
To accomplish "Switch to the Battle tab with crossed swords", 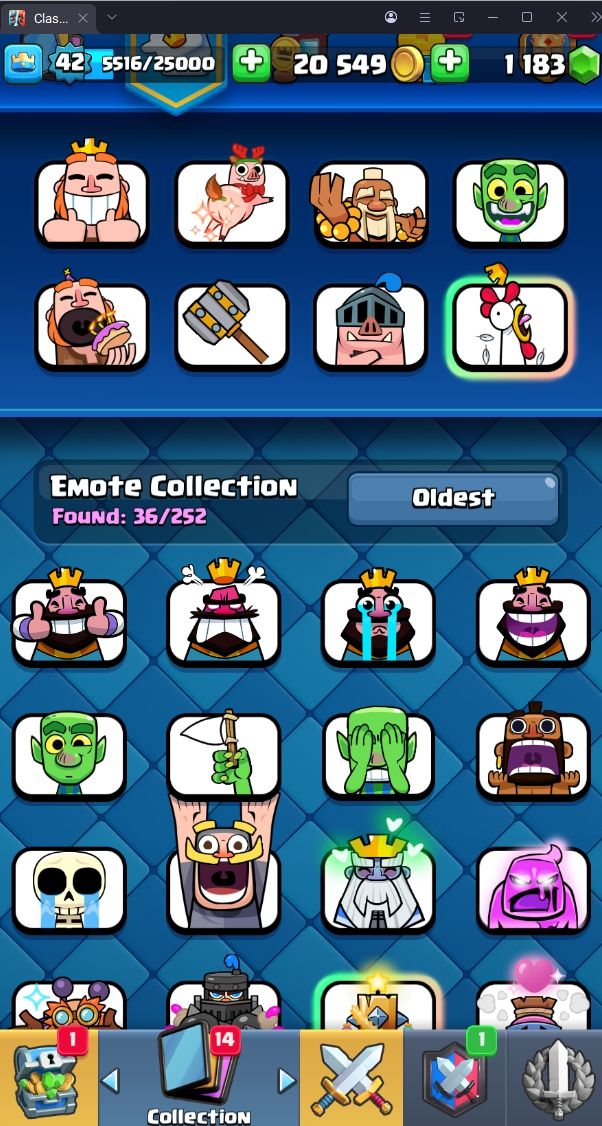I will [352, 1078].
